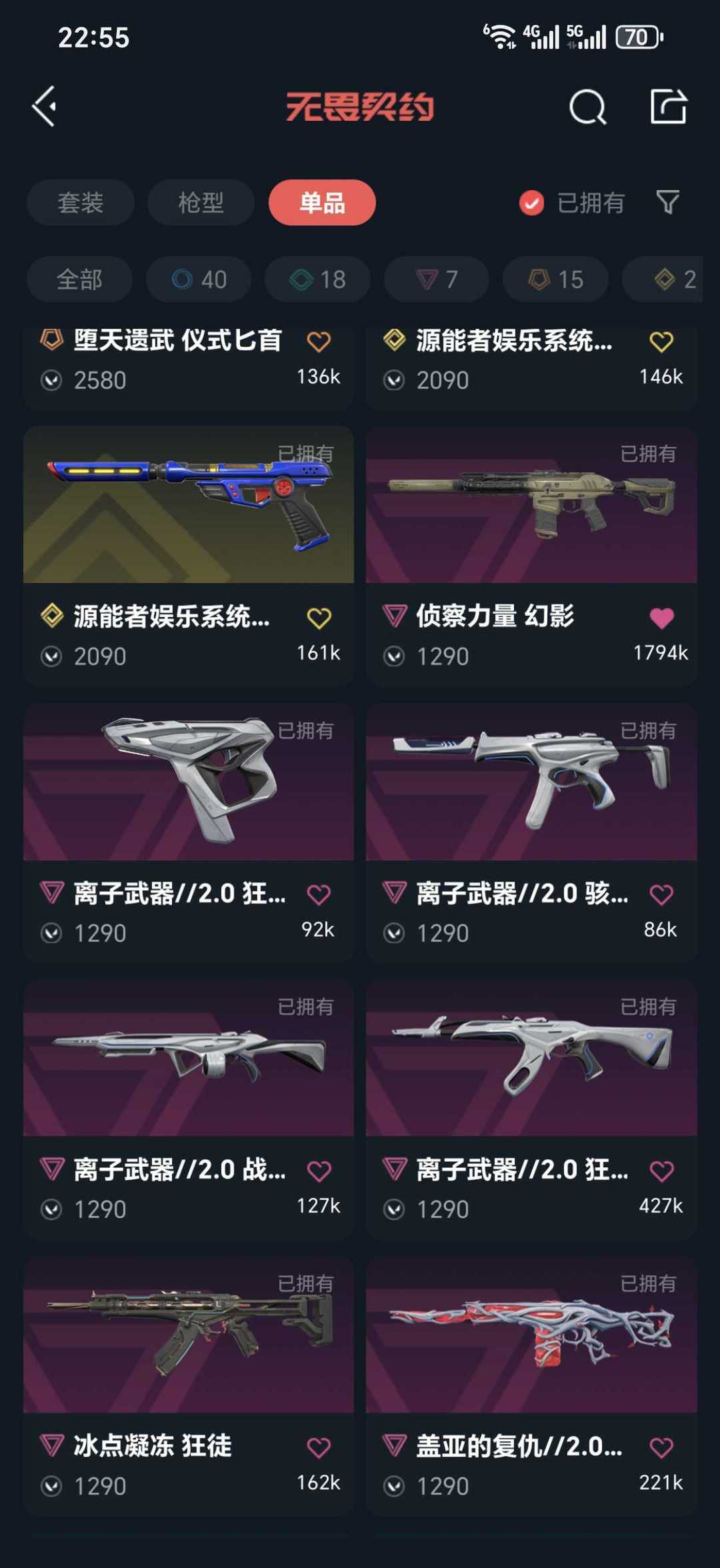Screen dimensions: 720x1568
Task: Select the orange rarity filter showing 15
Action: tap(555, 279)
